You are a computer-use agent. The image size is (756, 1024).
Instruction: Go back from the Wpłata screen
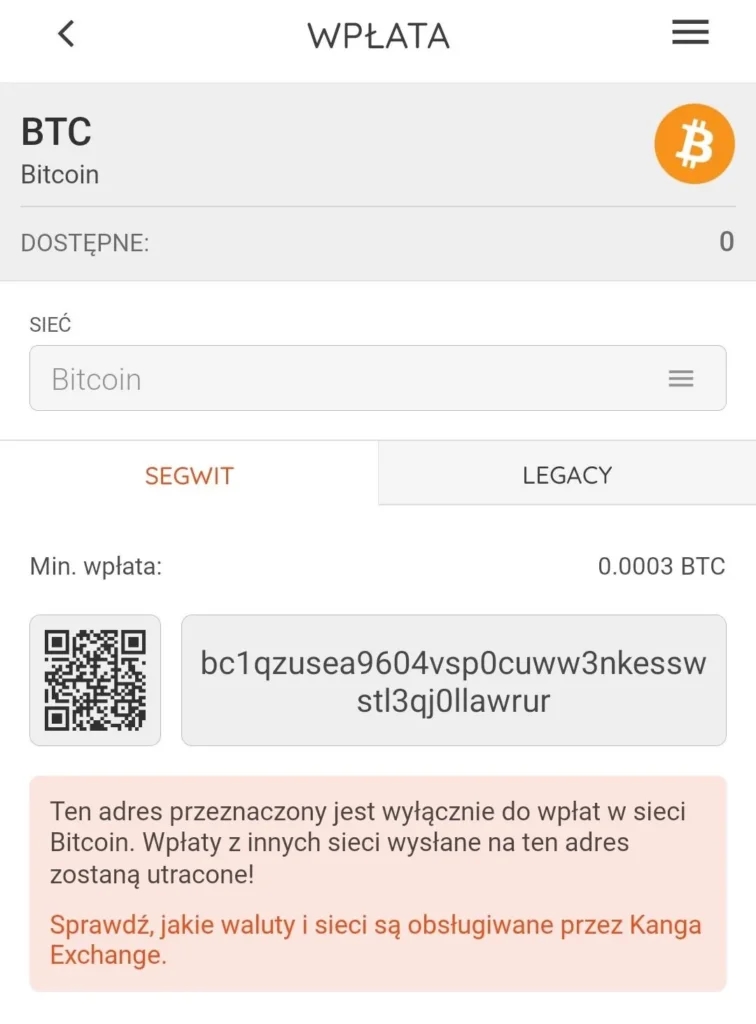coord(66,34)
